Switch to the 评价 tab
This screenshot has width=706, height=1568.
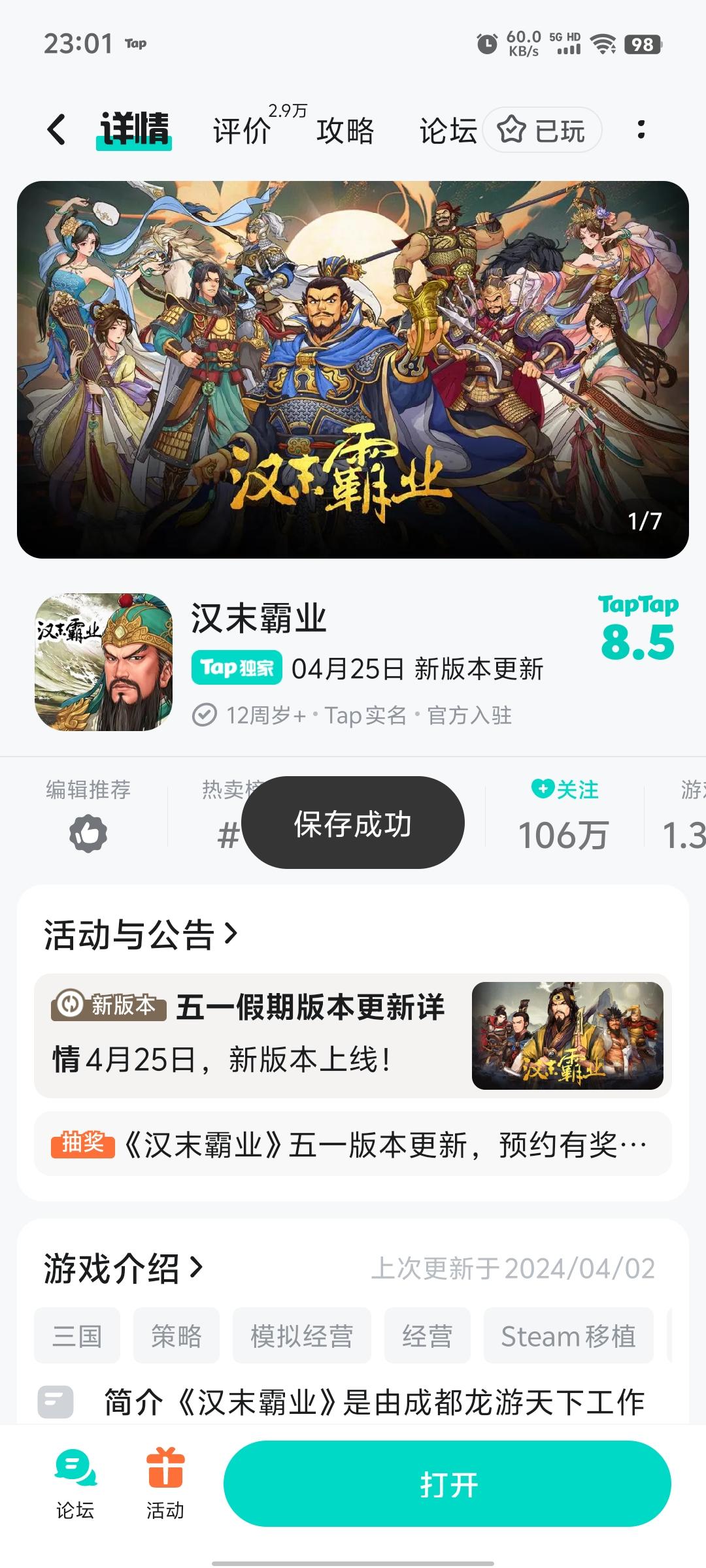point(242,130)
